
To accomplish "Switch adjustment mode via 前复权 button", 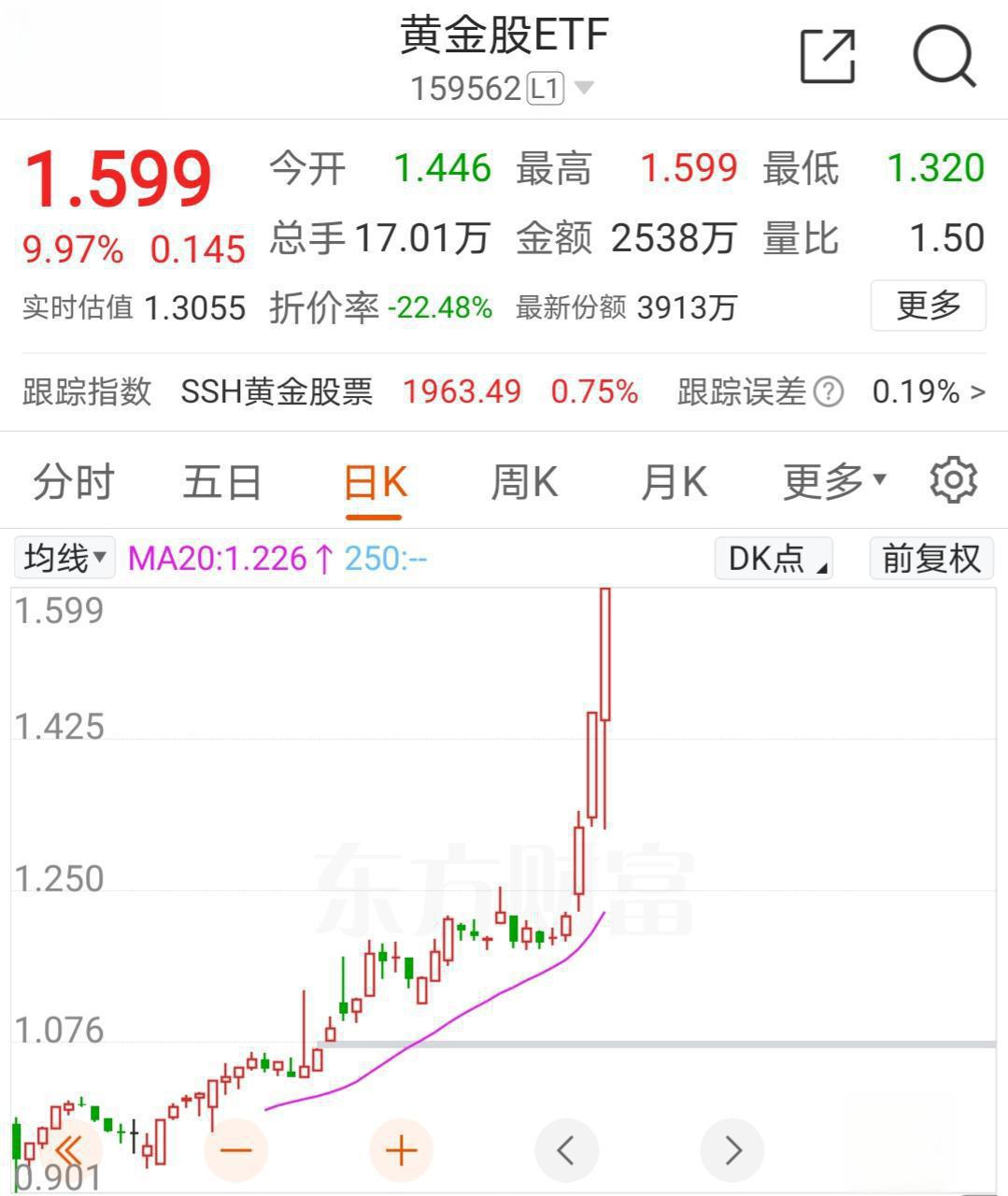I will point(930,558).
